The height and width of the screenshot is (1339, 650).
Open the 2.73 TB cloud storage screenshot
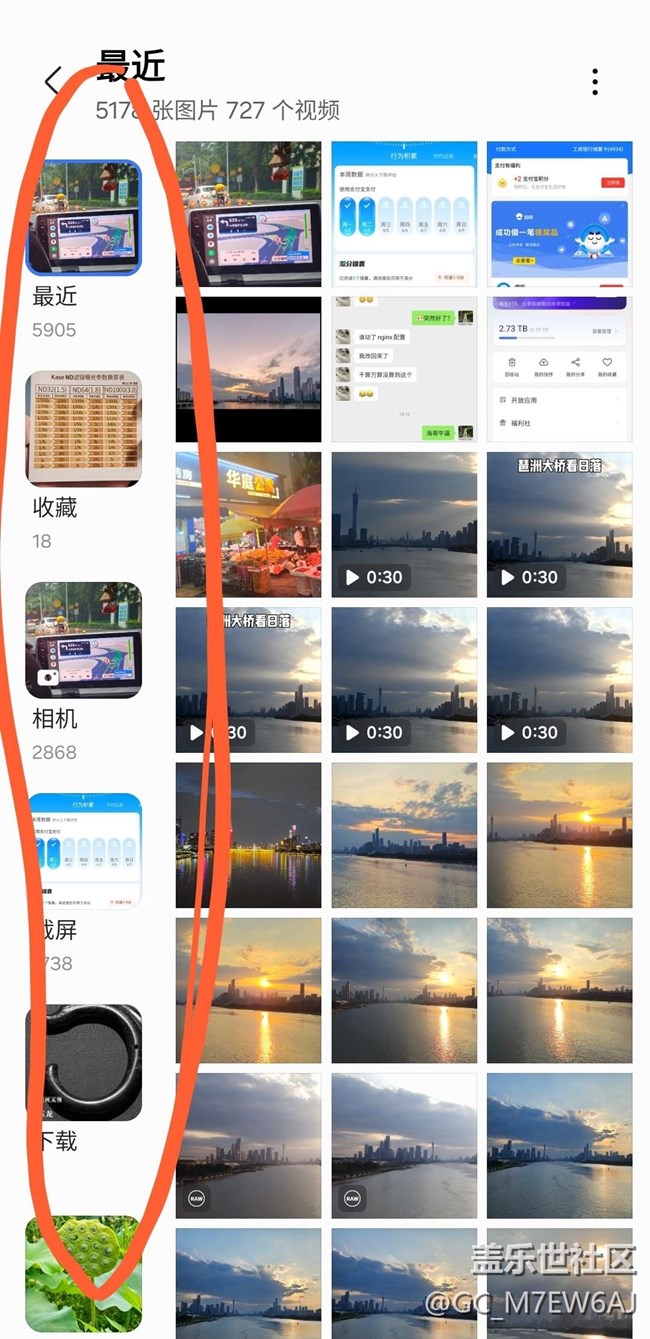560,369
